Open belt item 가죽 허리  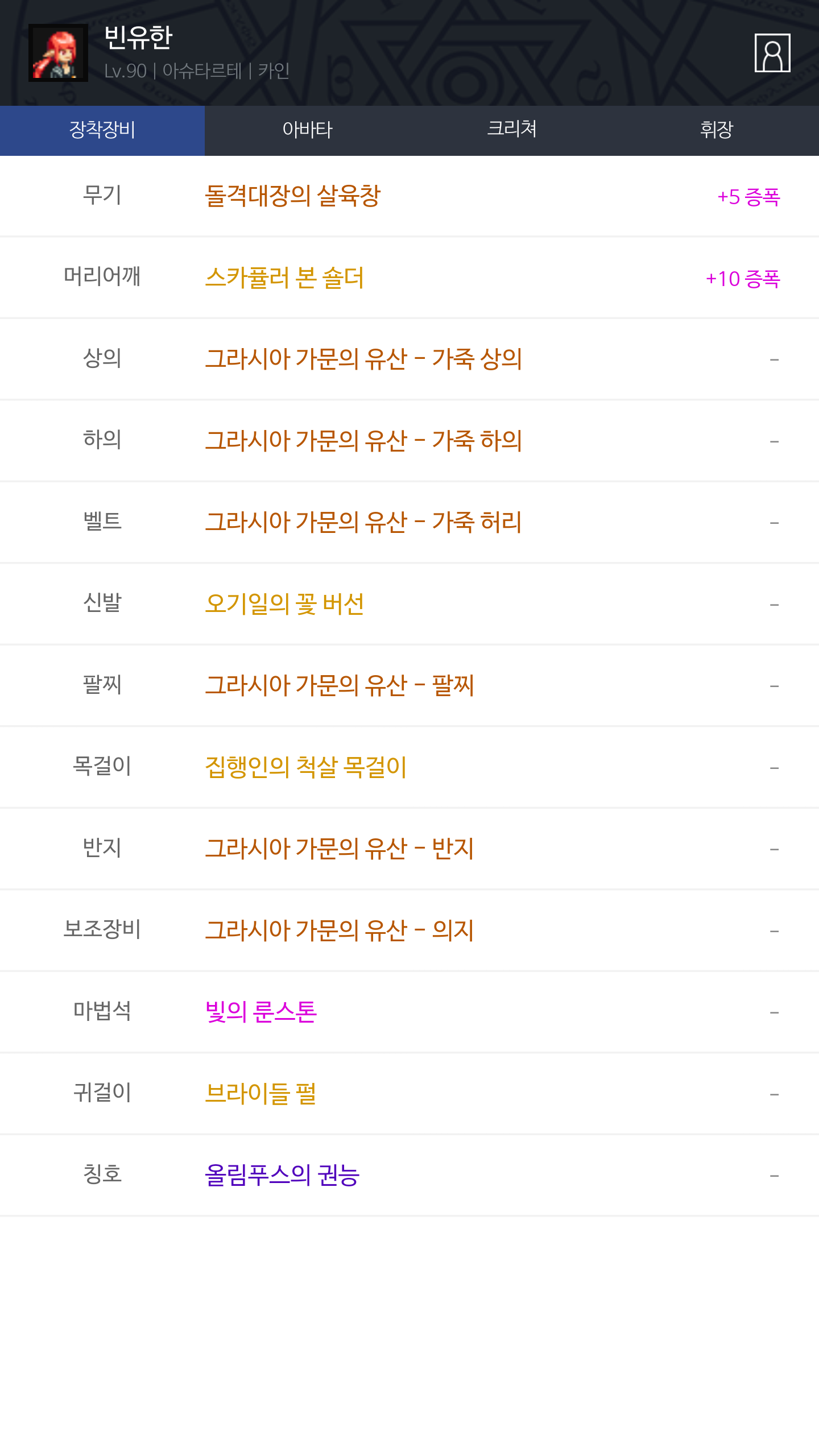pyautogui.click(x=363, y=522)
